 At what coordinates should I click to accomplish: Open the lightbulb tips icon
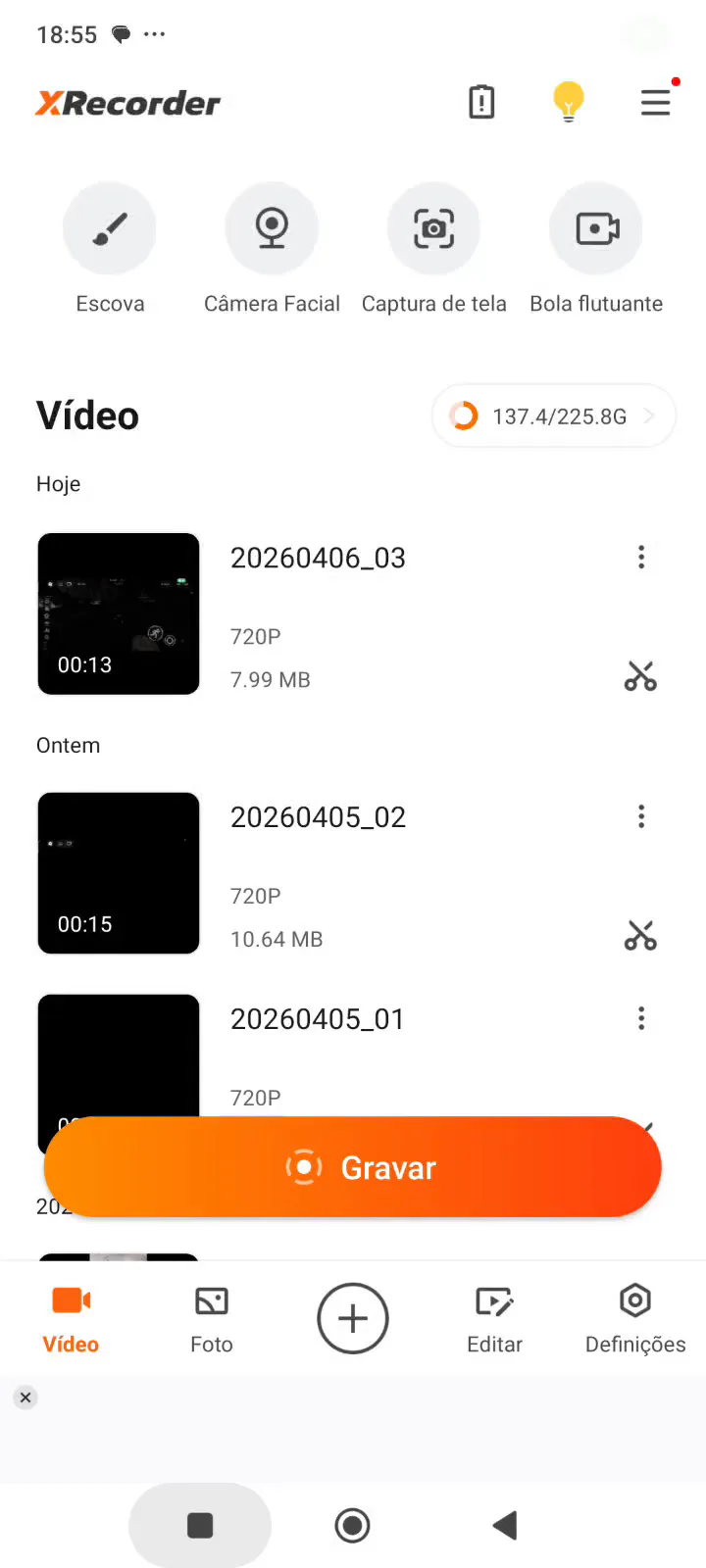(569, 102)
